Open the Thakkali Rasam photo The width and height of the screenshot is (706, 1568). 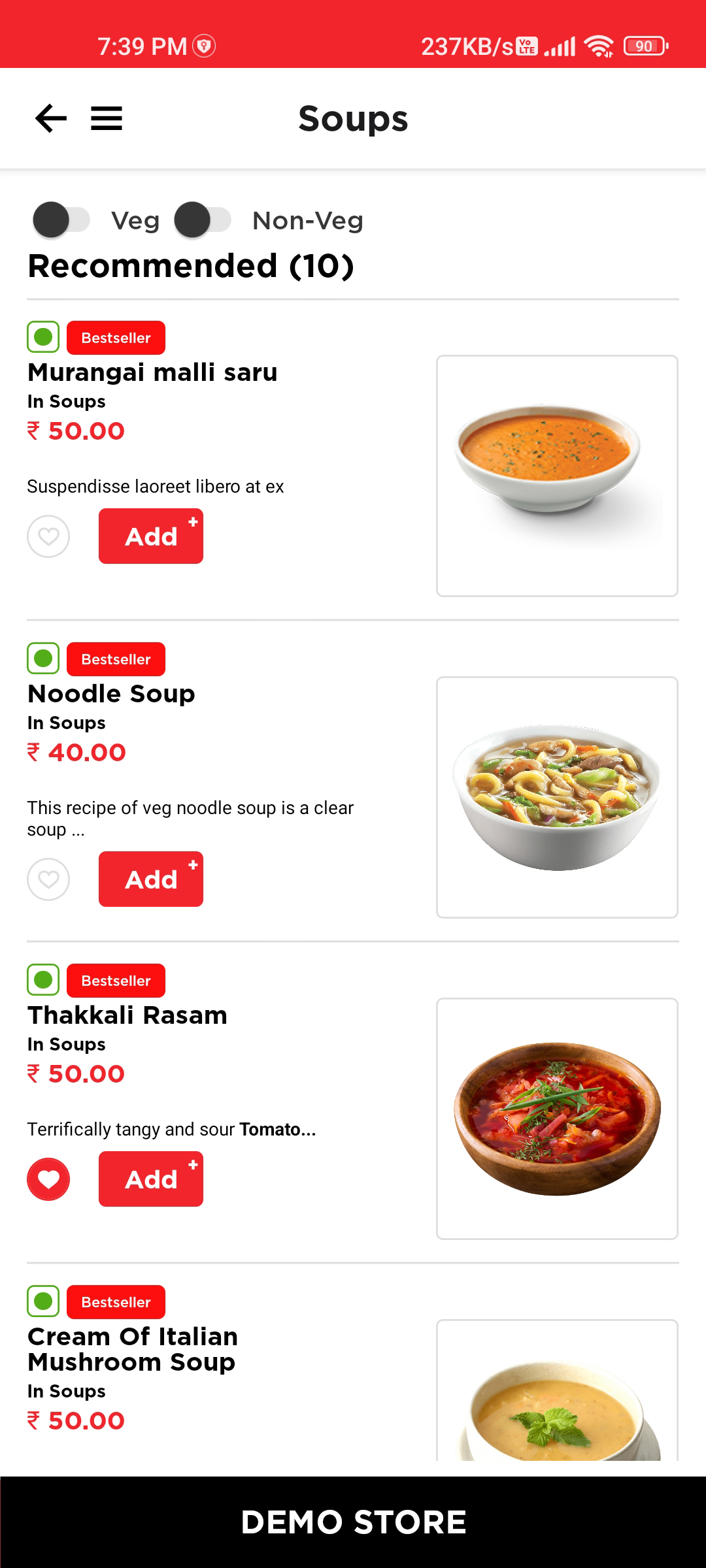[557, 1119]
